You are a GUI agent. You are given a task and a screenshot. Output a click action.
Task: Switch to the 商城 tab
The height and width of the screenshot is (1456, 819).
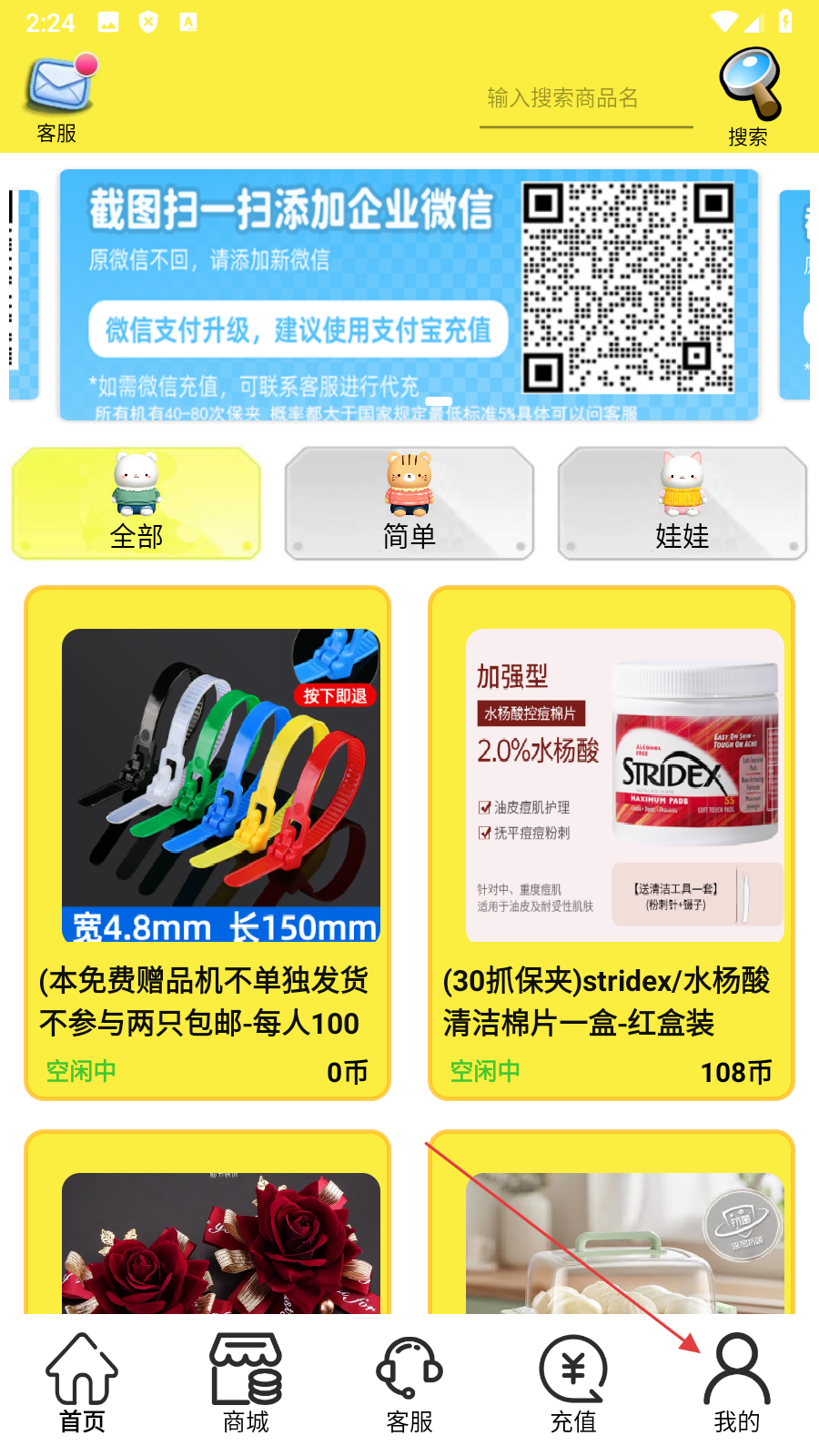coord(246,1383)
